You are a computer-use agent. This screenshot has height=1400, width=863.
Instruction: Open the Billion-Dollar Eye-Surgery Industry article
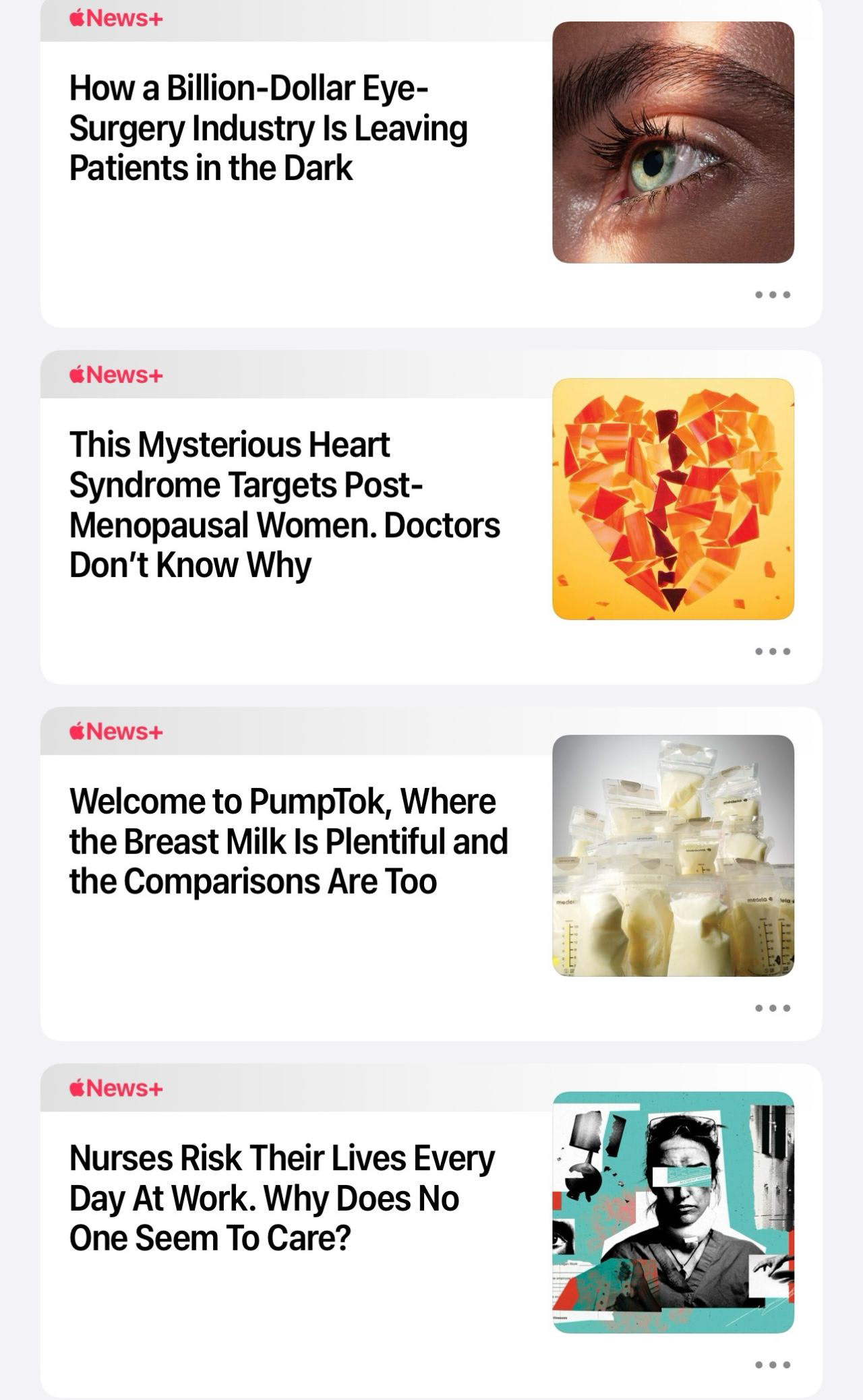(x=268, y=128)
